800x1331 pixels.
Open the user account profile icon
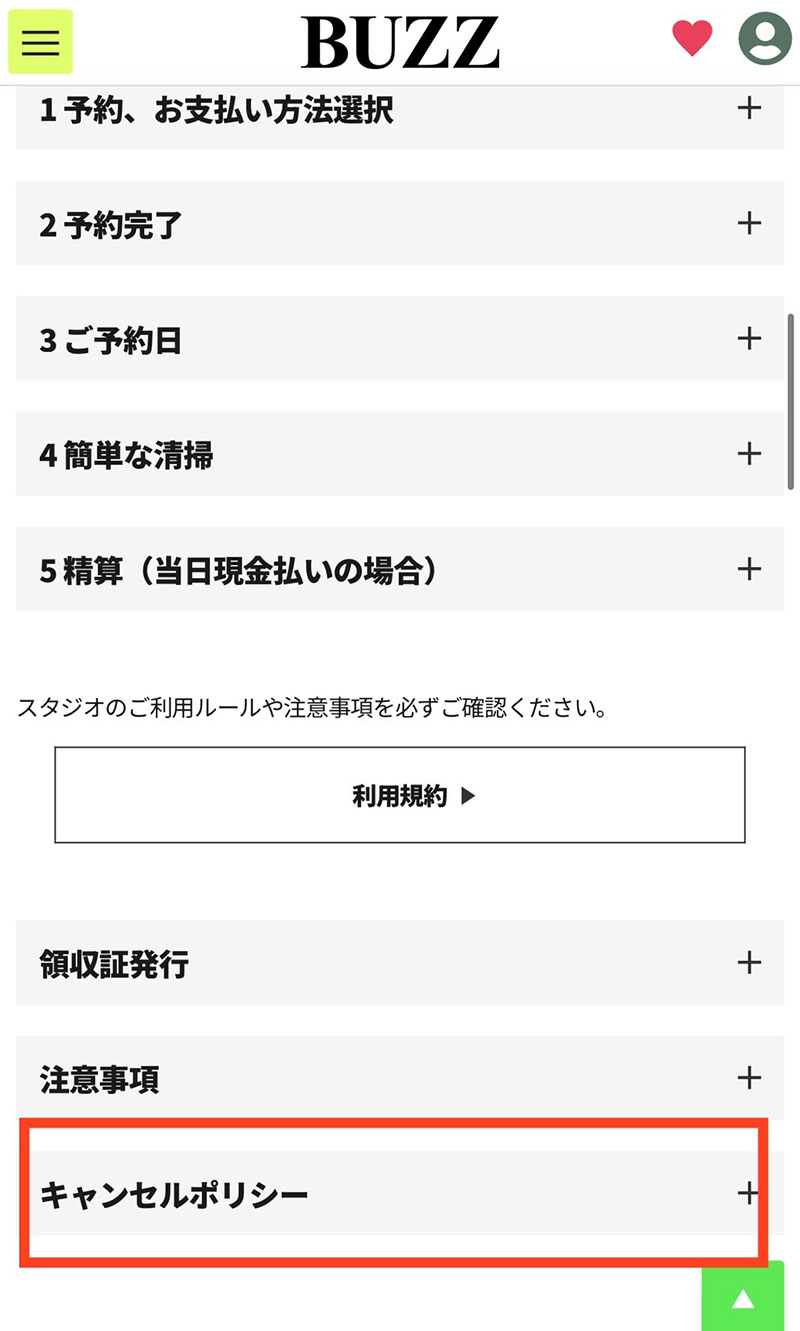[x=765, y=39]
